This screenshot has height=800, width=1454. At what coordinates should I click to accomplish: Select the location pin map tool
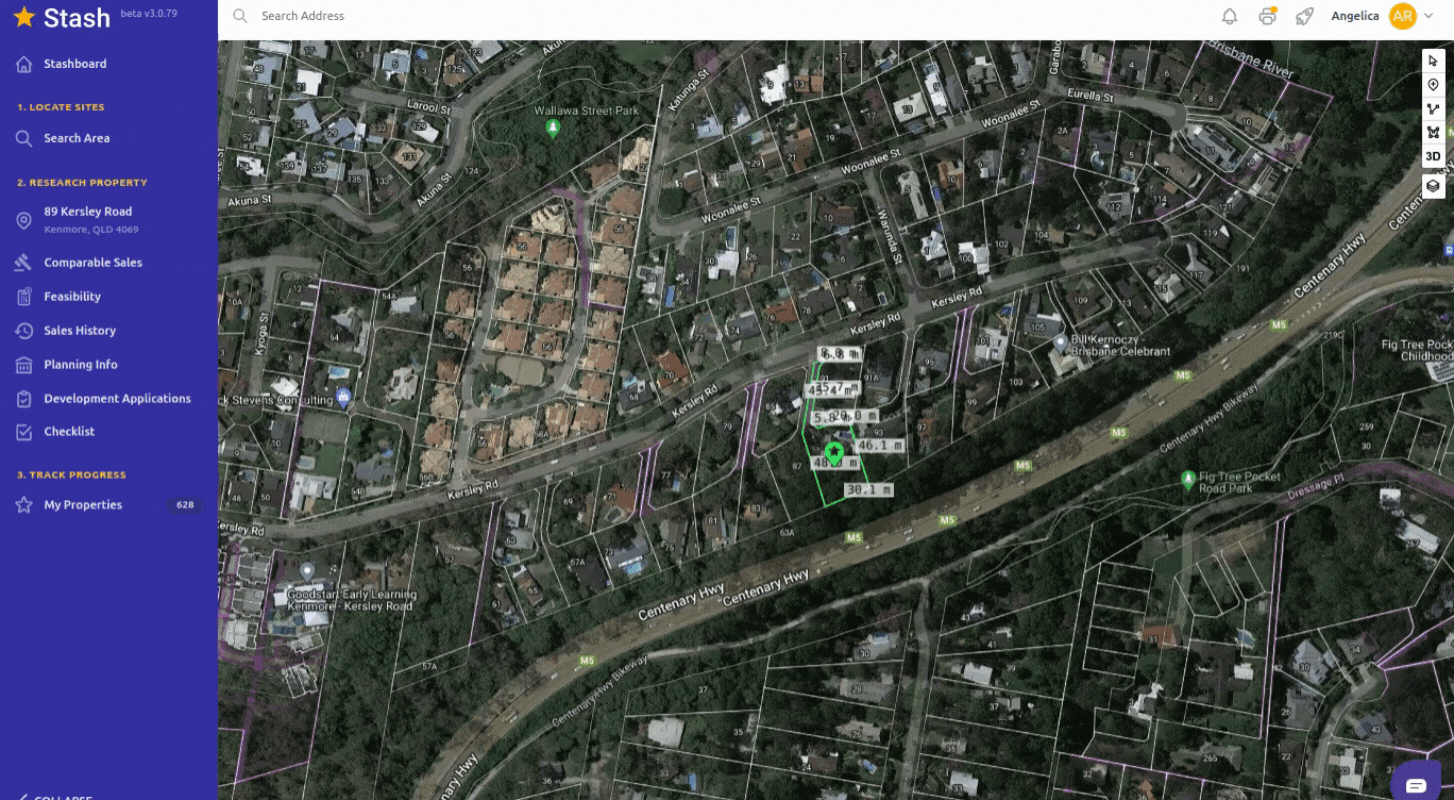pyautogui.click(x=1433, y=85)
